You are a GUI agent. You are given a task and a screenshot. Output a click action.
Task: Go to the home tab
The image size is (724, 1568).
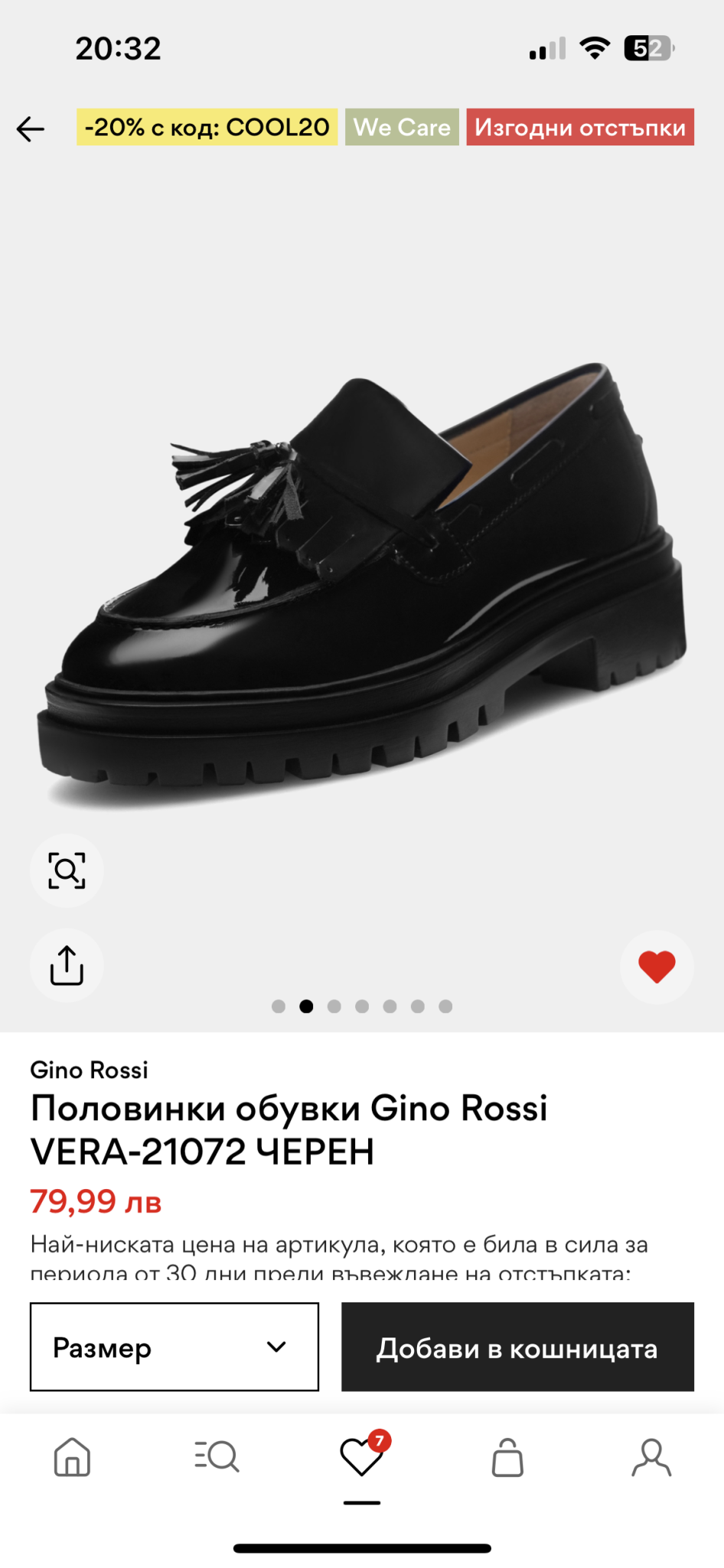73,1456
